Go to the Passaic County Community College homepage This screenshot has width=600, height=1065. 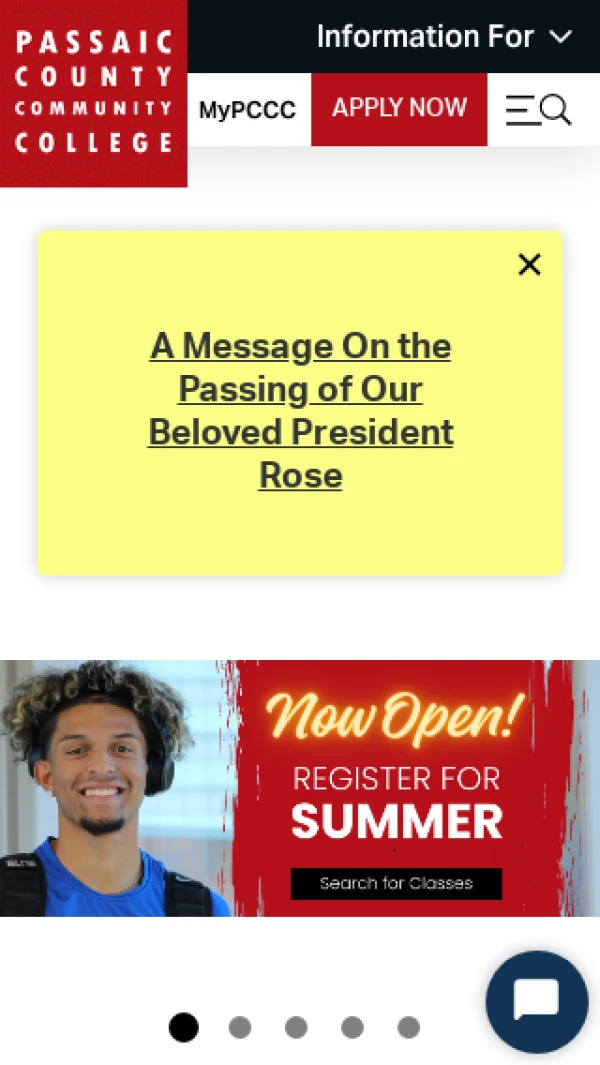point(93,93)
